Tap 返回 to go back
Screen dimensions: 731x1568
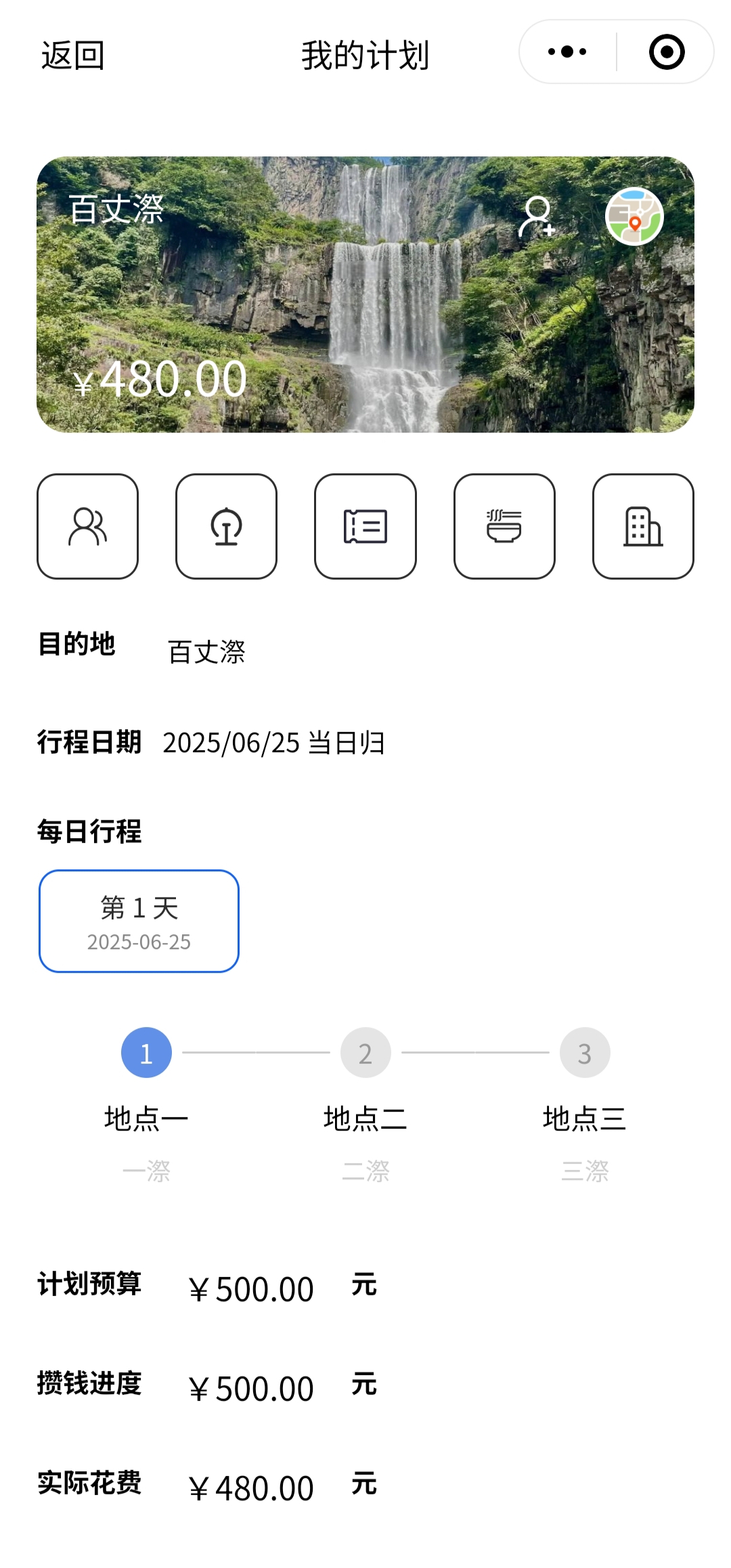pos(72,55)
